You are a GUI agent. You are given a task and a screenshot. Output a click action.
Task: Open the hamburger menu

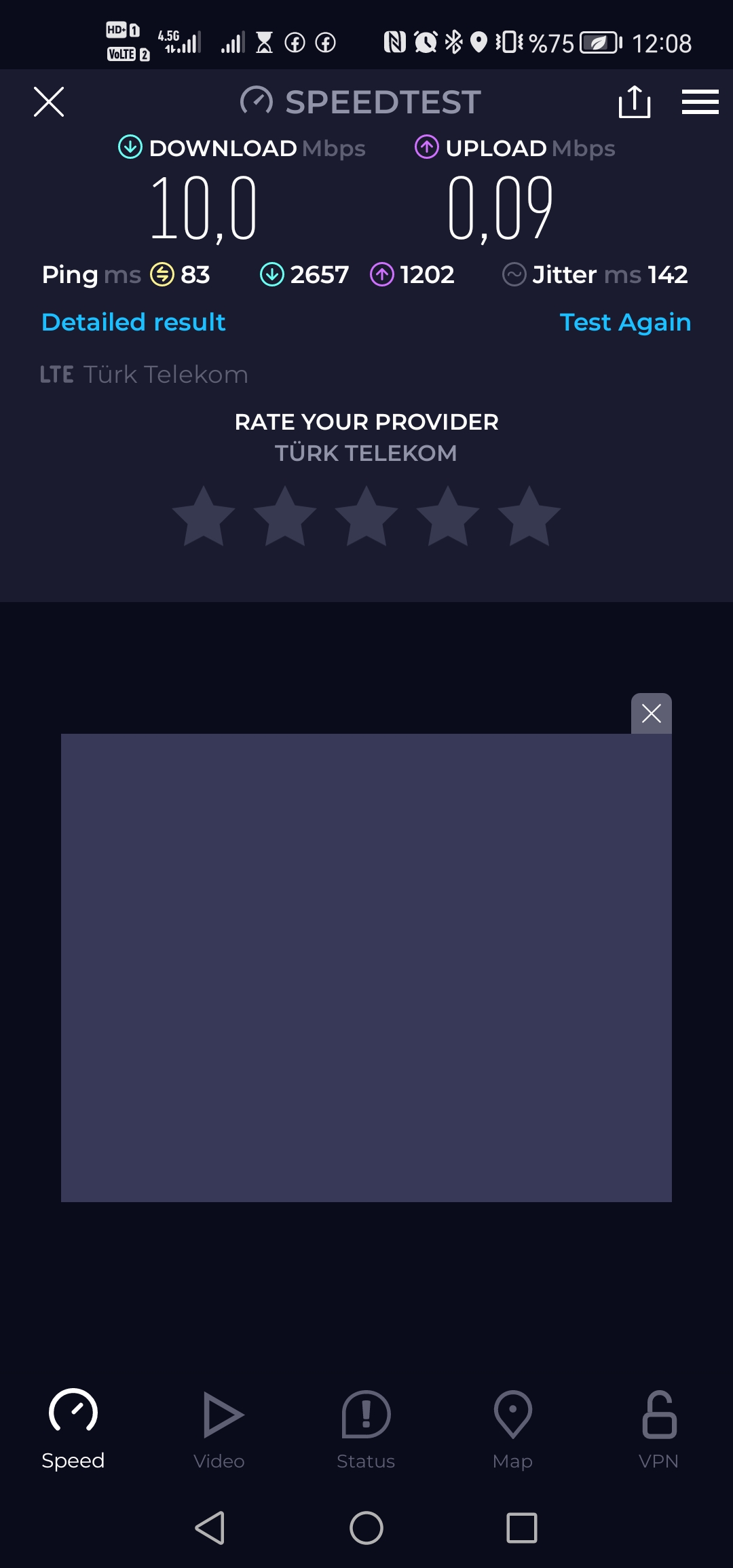pos(700,102)
